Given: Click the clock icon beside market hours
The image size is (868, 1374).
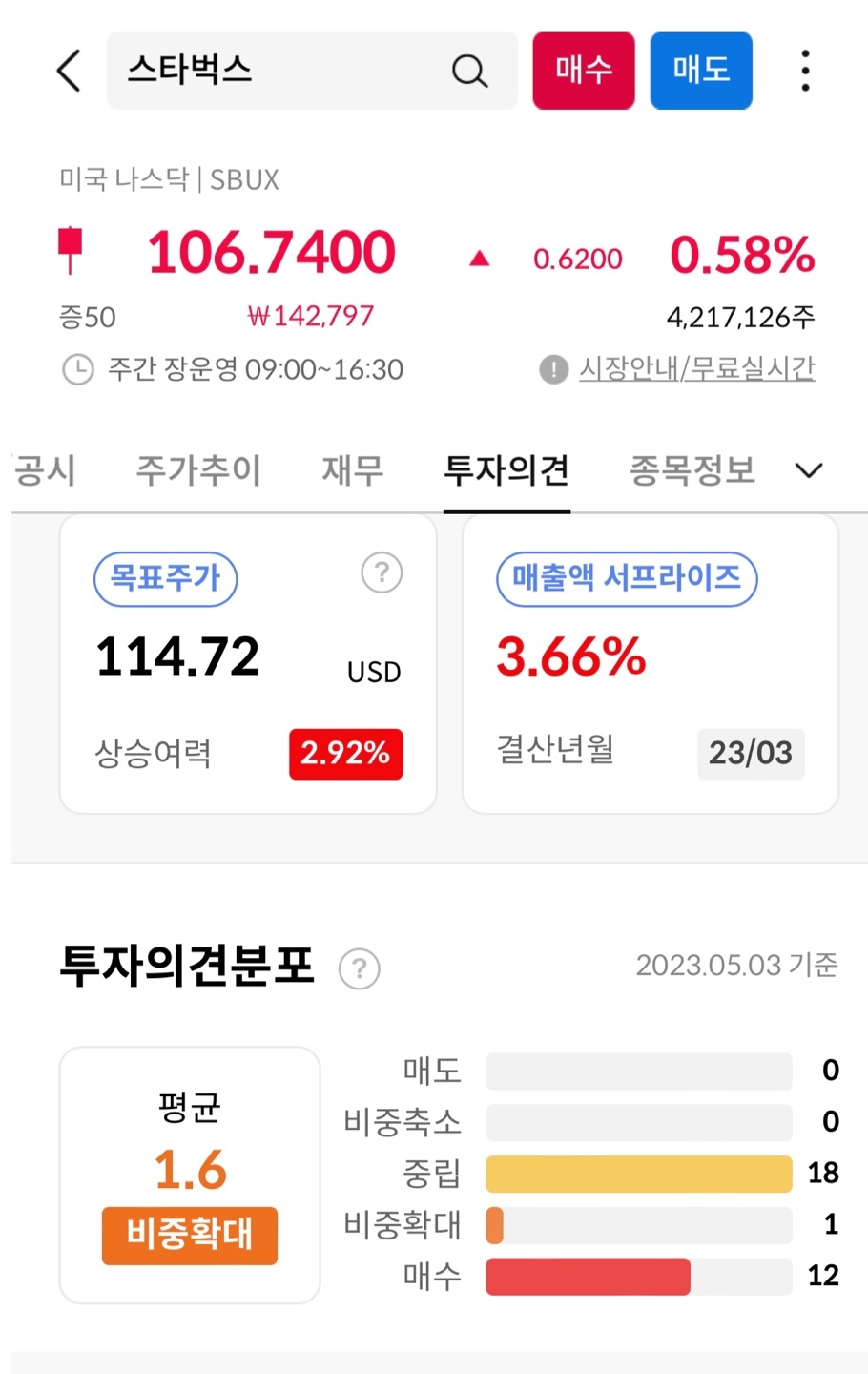Looking at the screenshot, I should pos(77,368).
